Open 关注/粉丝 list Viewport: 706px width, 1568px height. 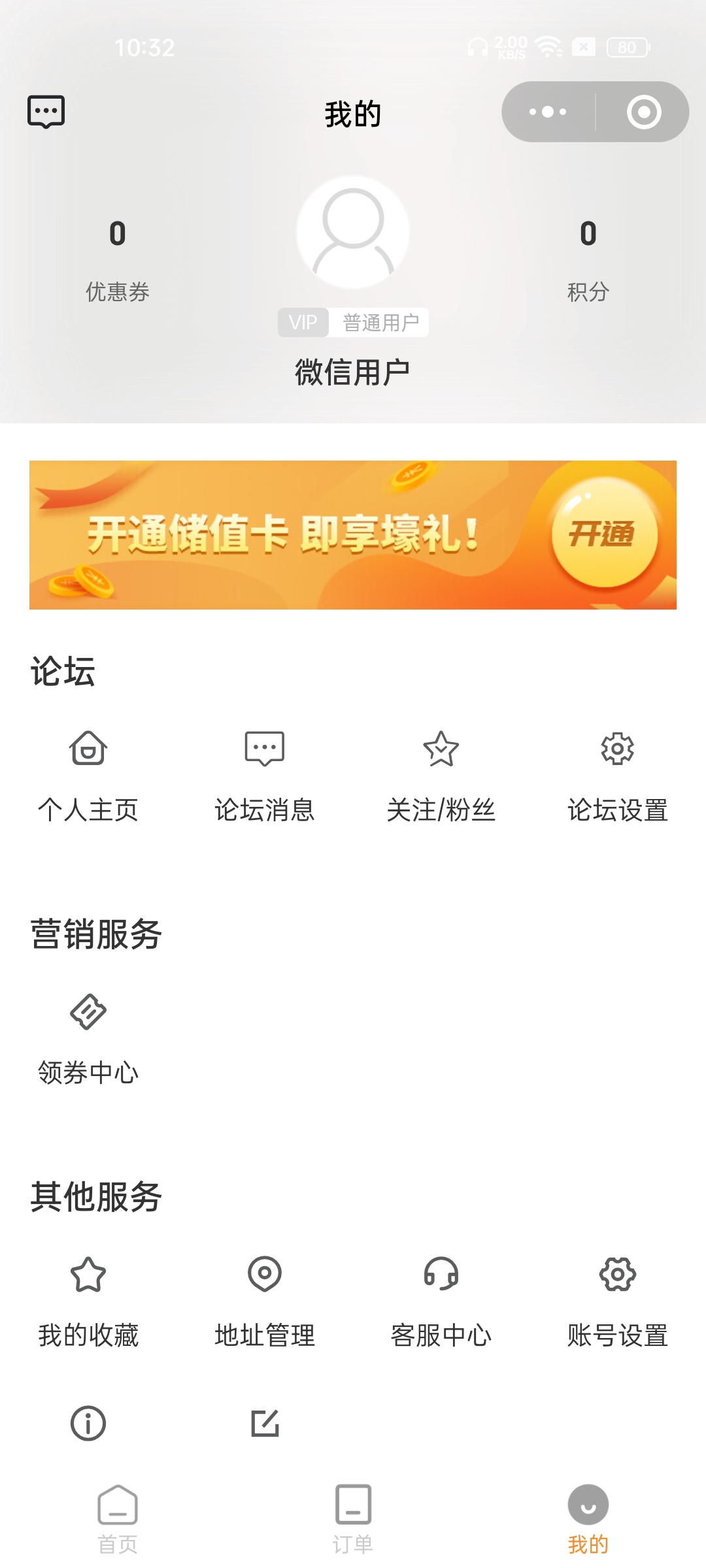pos(441,775)
